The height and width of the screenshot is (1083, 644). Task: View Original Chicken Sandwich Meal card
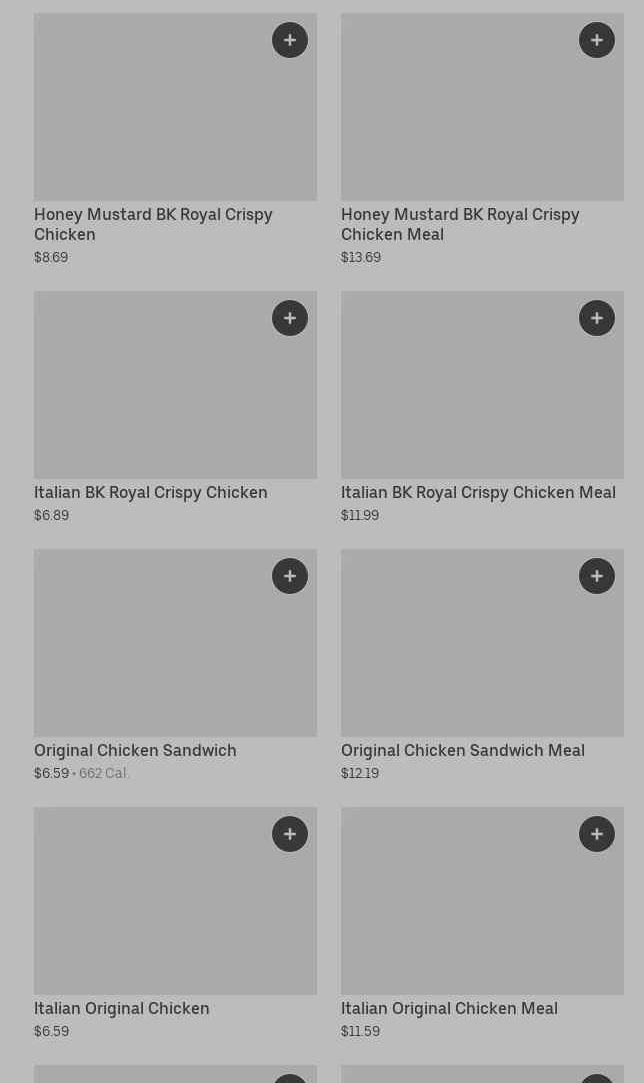pos(462,750)
